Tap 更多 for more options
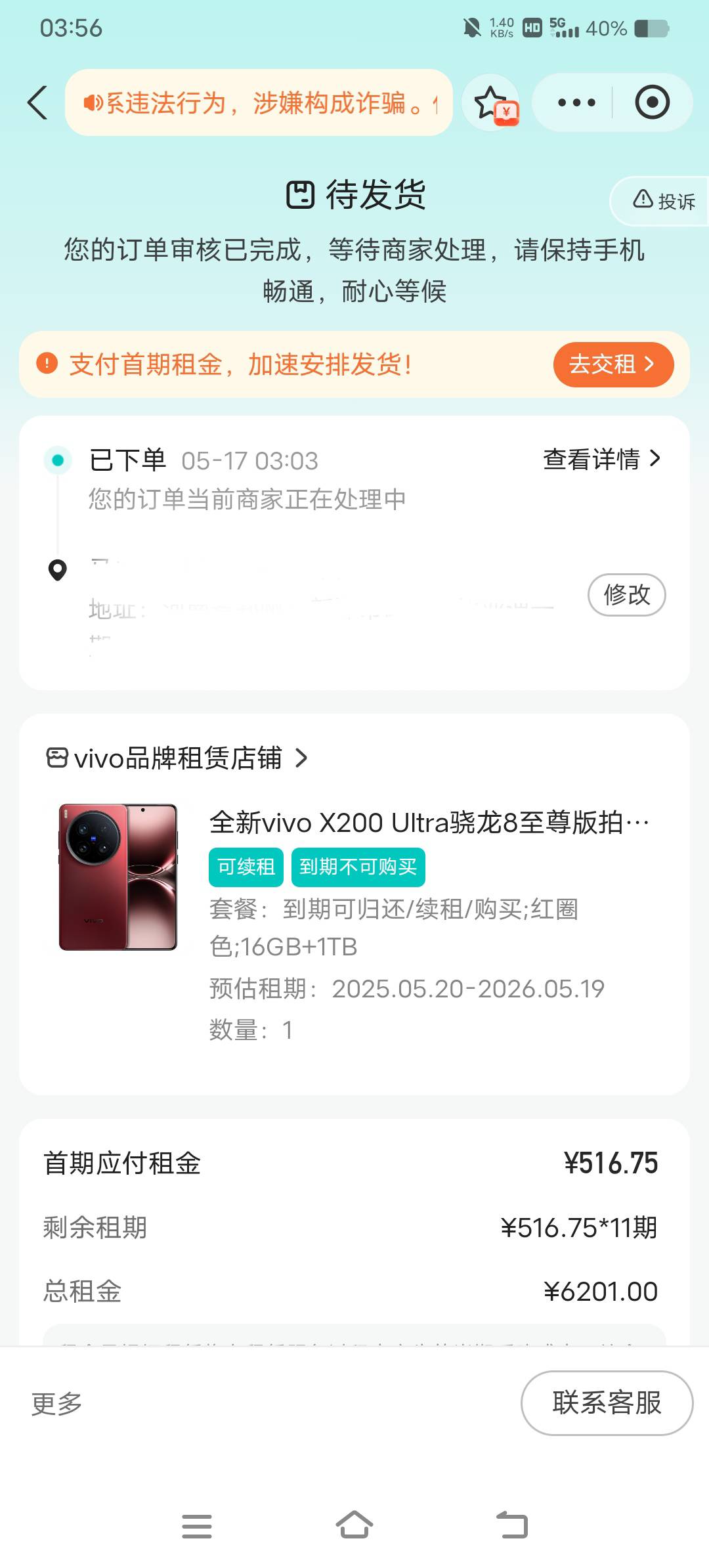The image size is (709, 1568). point(56,1403)
